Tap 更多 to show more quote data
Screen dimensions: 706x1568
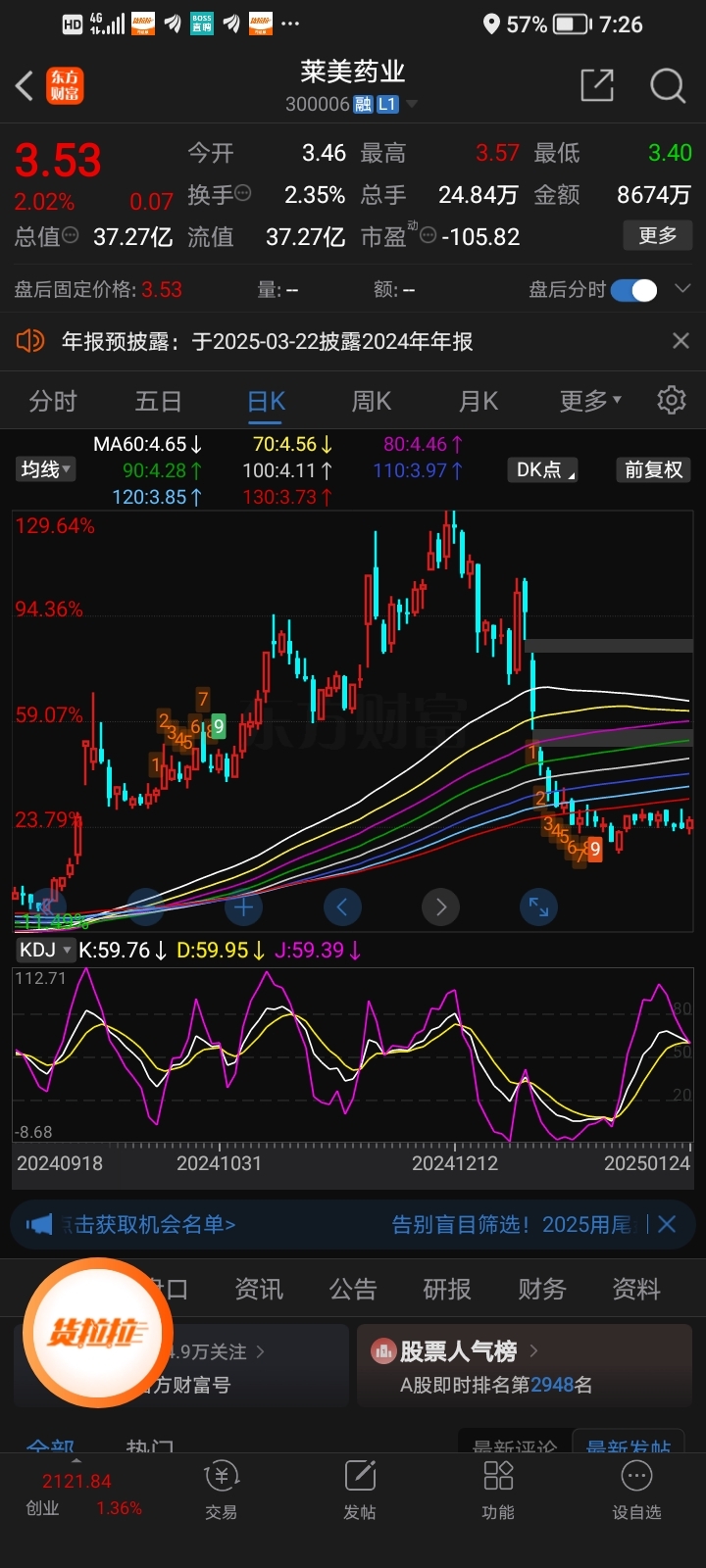click(658, 235)
